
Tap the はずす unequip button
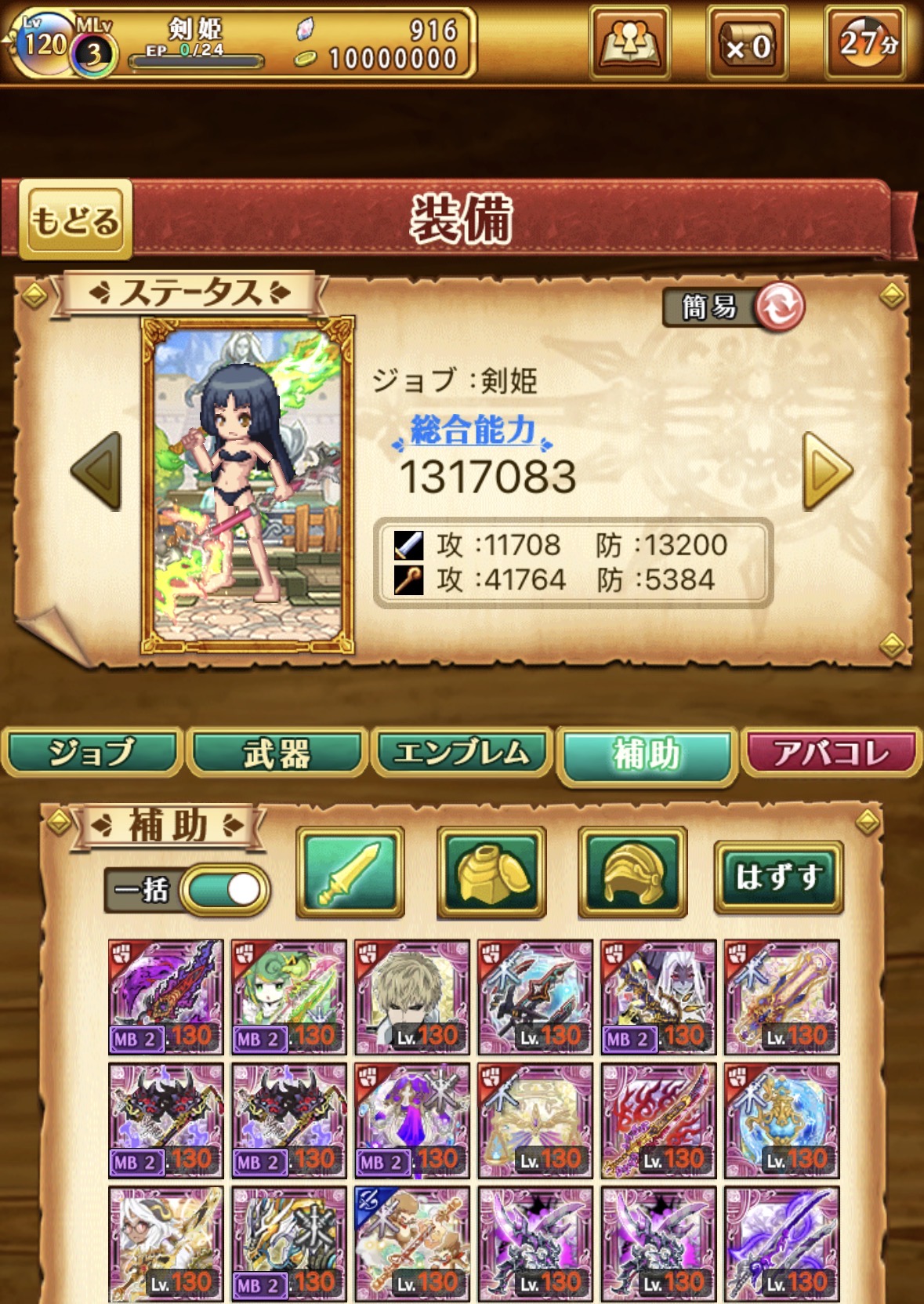pyautogui.click(x=778, y=877)
